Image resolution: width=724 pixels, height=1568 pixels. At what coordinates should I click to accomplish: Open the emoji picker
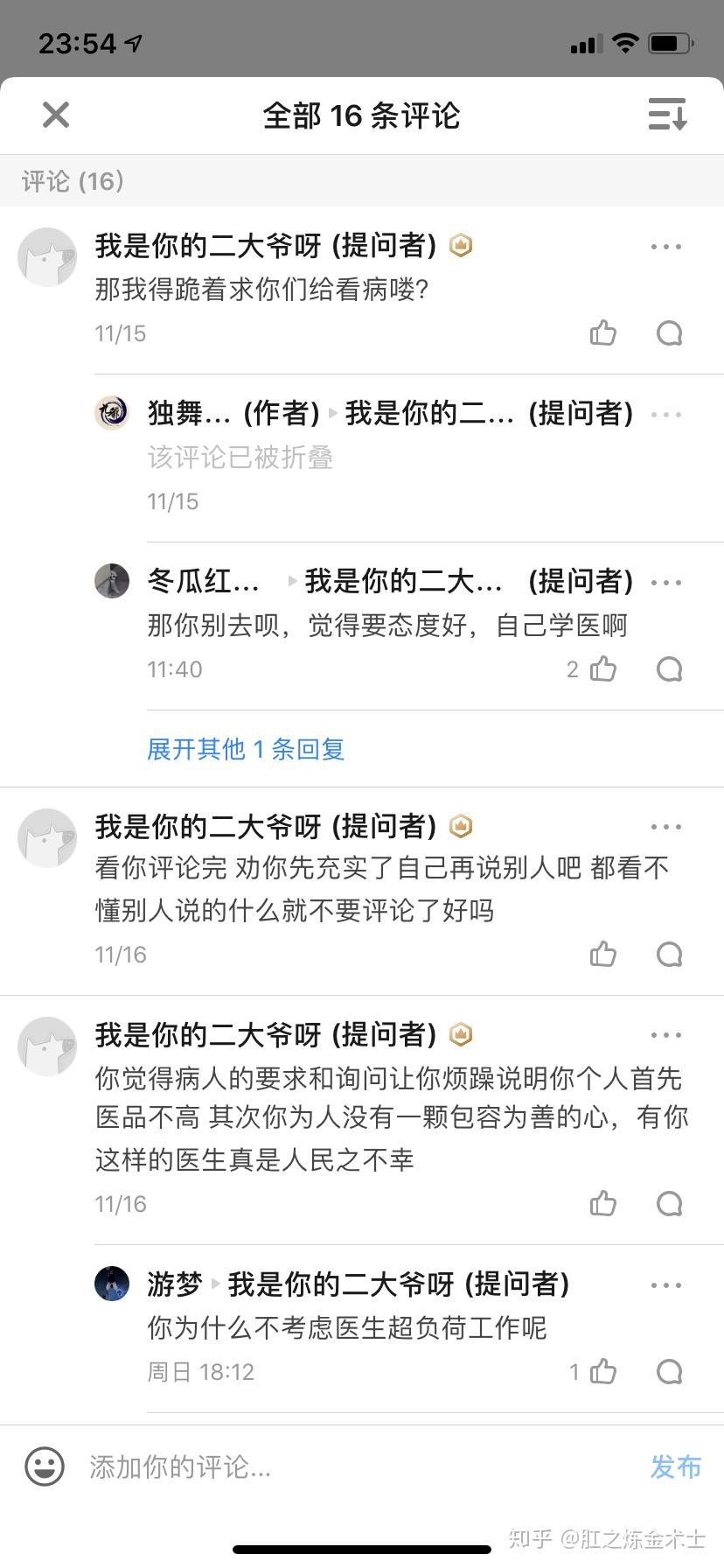(45, 1466)
